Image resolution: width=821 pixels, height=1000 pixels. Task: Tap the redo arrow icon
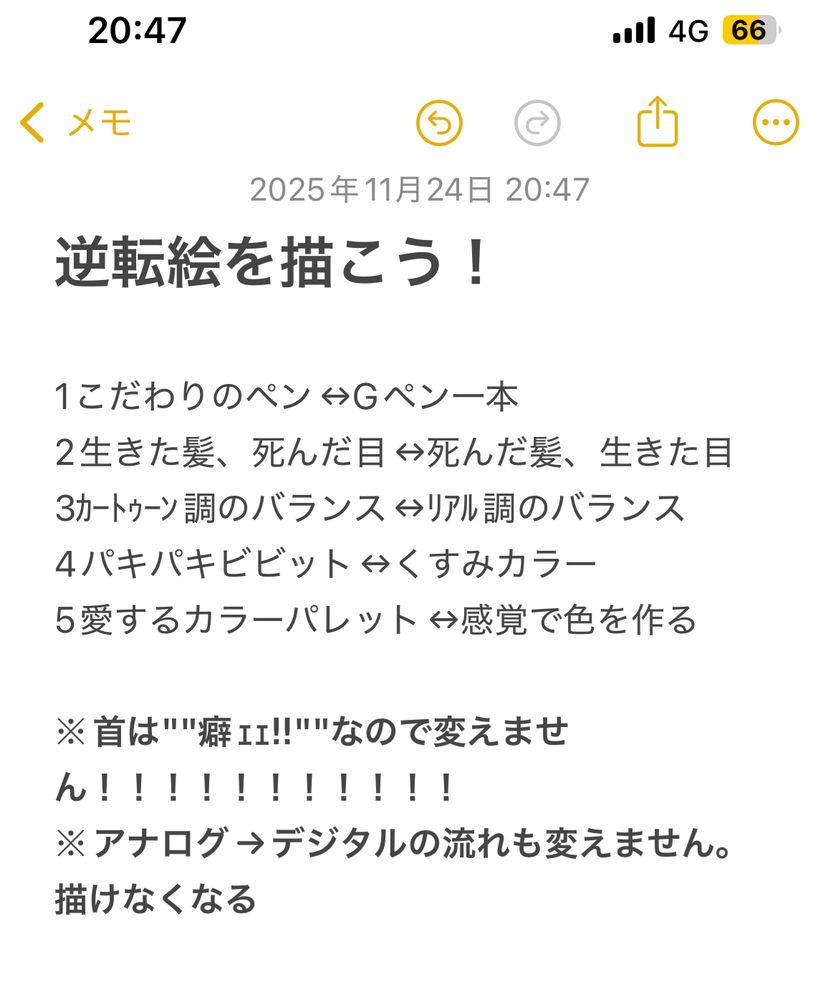(537, 122)
